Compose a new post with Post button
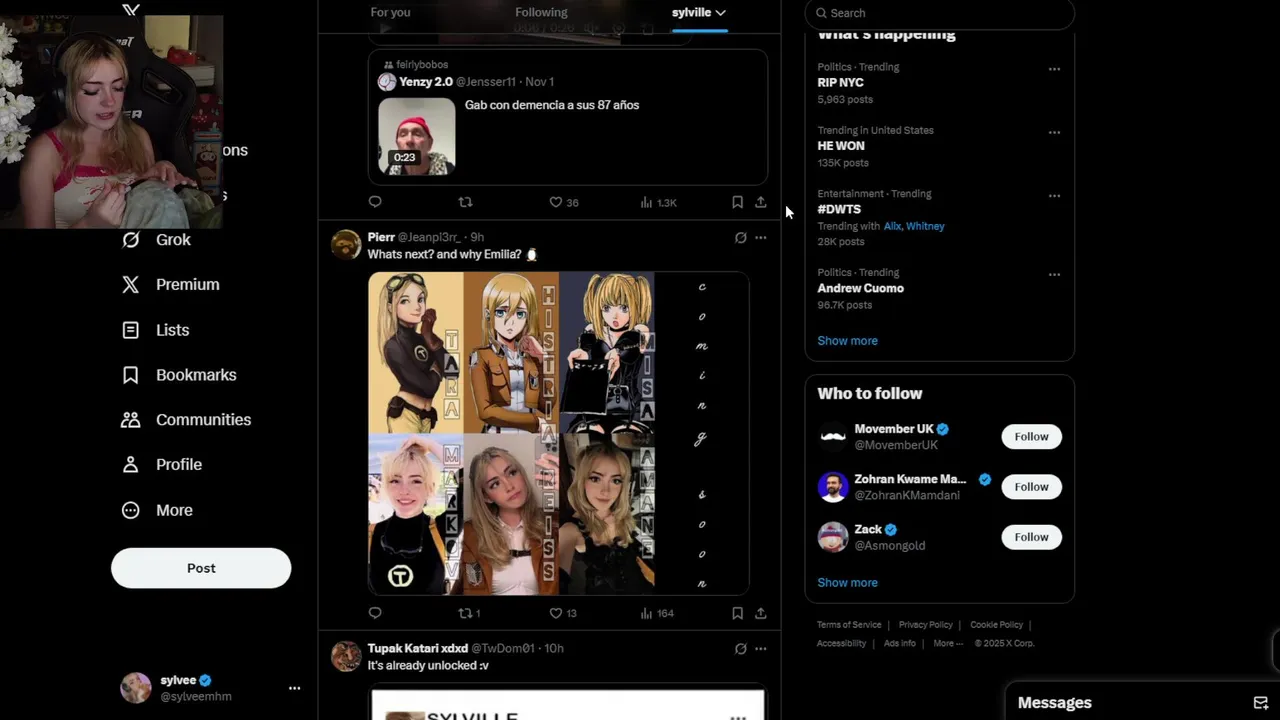The width and height of the screenshot is (1280, 720). click(201, 568)
